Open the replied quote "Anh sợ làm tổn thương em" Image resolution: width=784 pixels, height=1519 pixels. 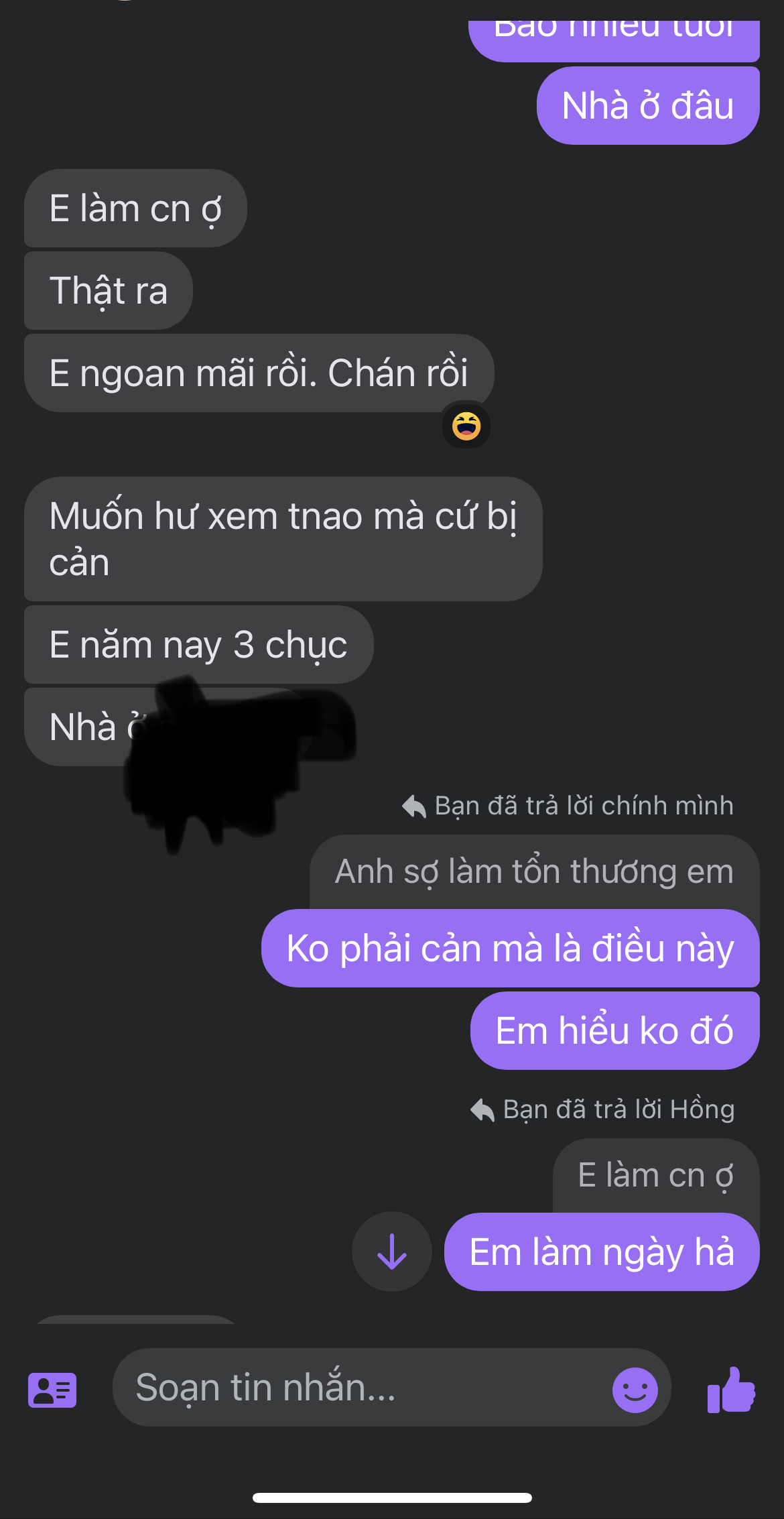tap(534, 871)
